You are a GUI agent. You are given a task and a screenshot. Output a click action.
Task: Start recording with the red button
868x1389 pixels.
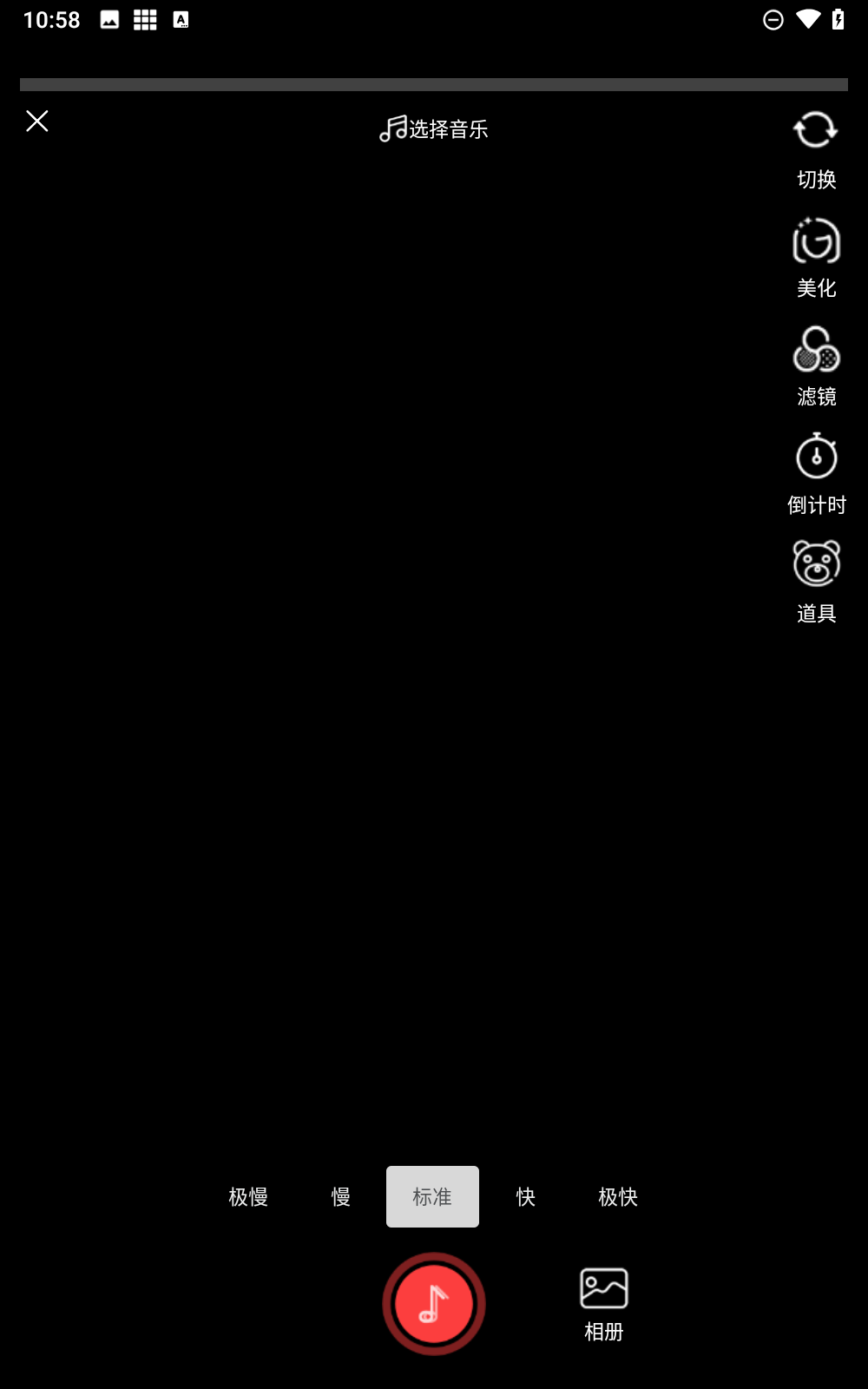(x=434, y=1304)
